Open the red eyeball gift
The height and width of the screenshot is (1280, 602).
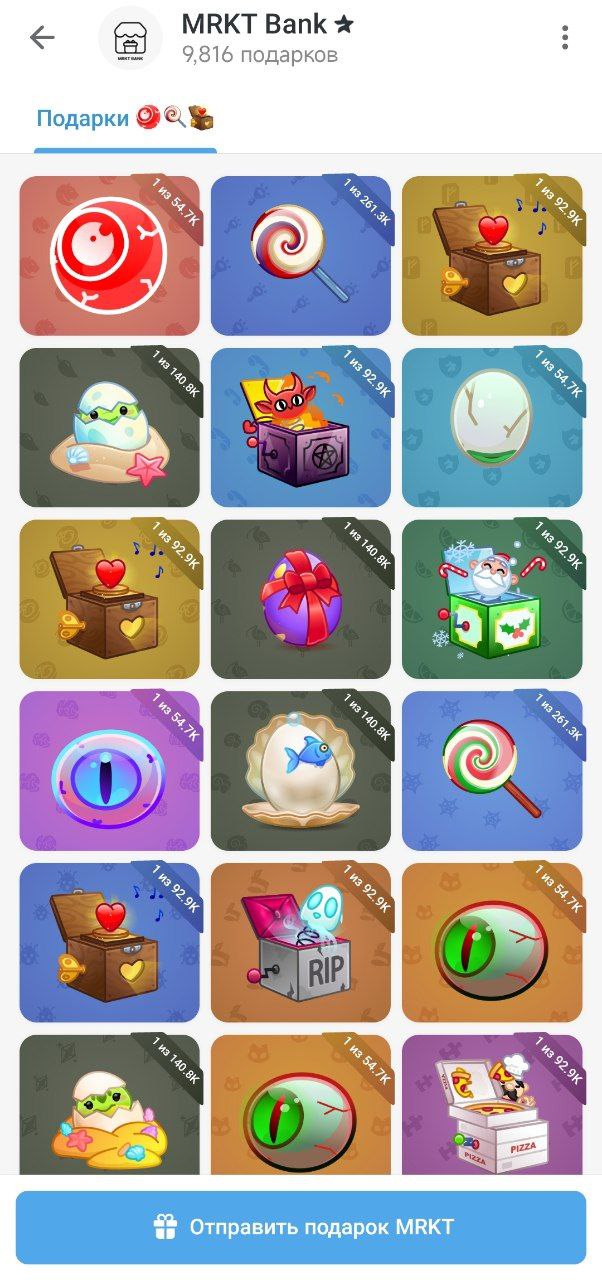tap(109, 256)
